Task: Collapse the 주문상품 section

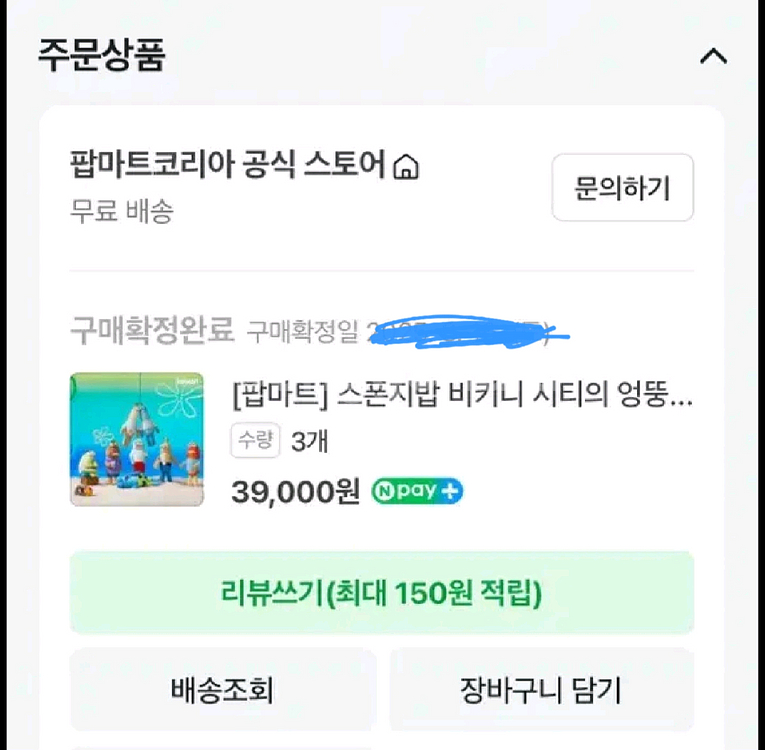Action: coord(713,56)
